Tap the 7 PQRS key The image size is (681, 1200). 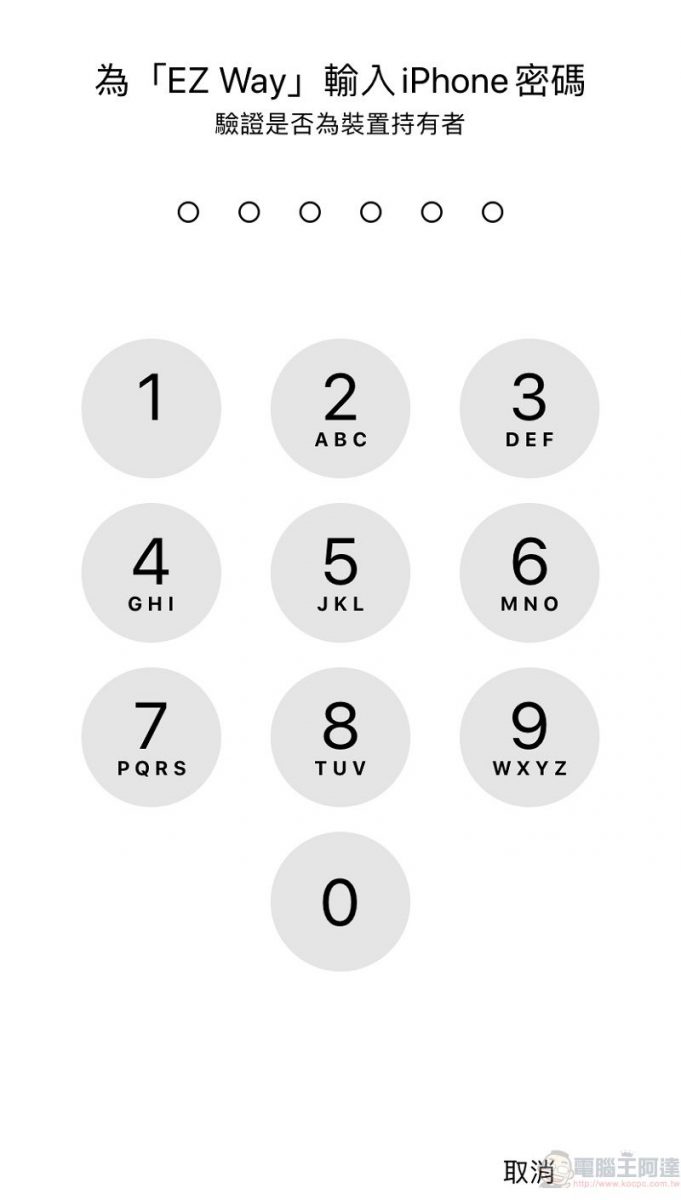(151, 738)
